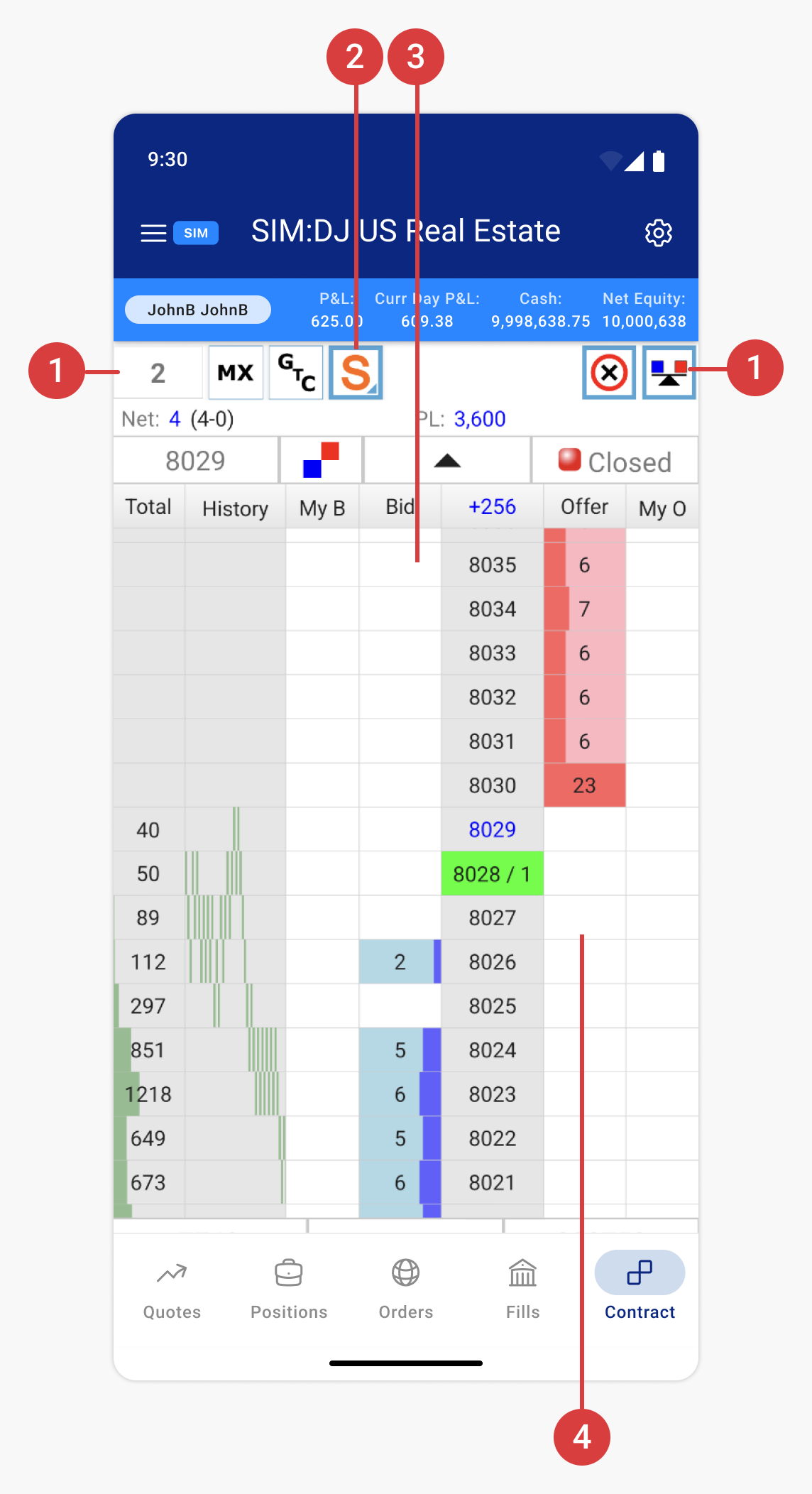The height and width of the screenshot is (1494, 812).
Task: Click the Net position value link
Action: pyautogui.click(x=175, y=419)
